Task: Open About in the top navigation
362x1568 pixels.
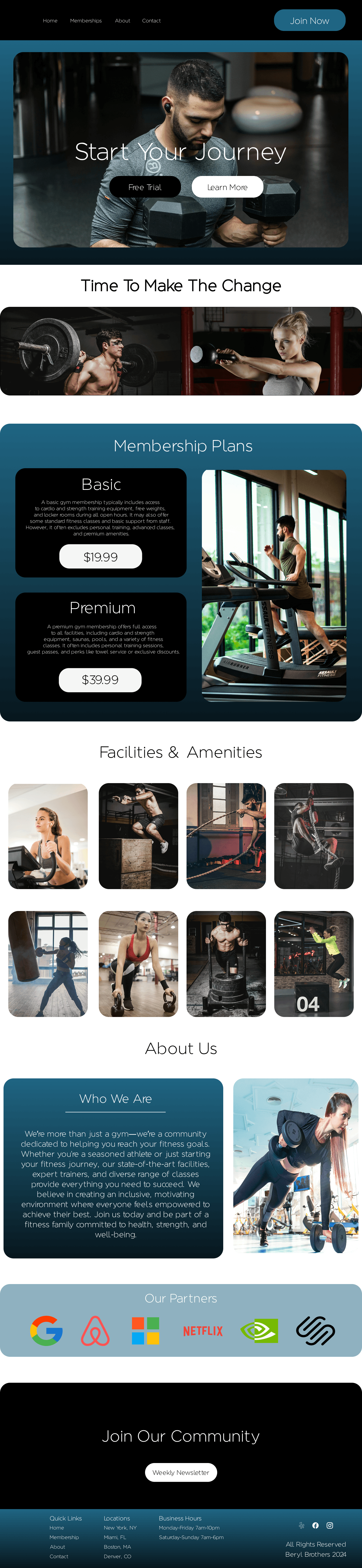Action: point(122,21)
